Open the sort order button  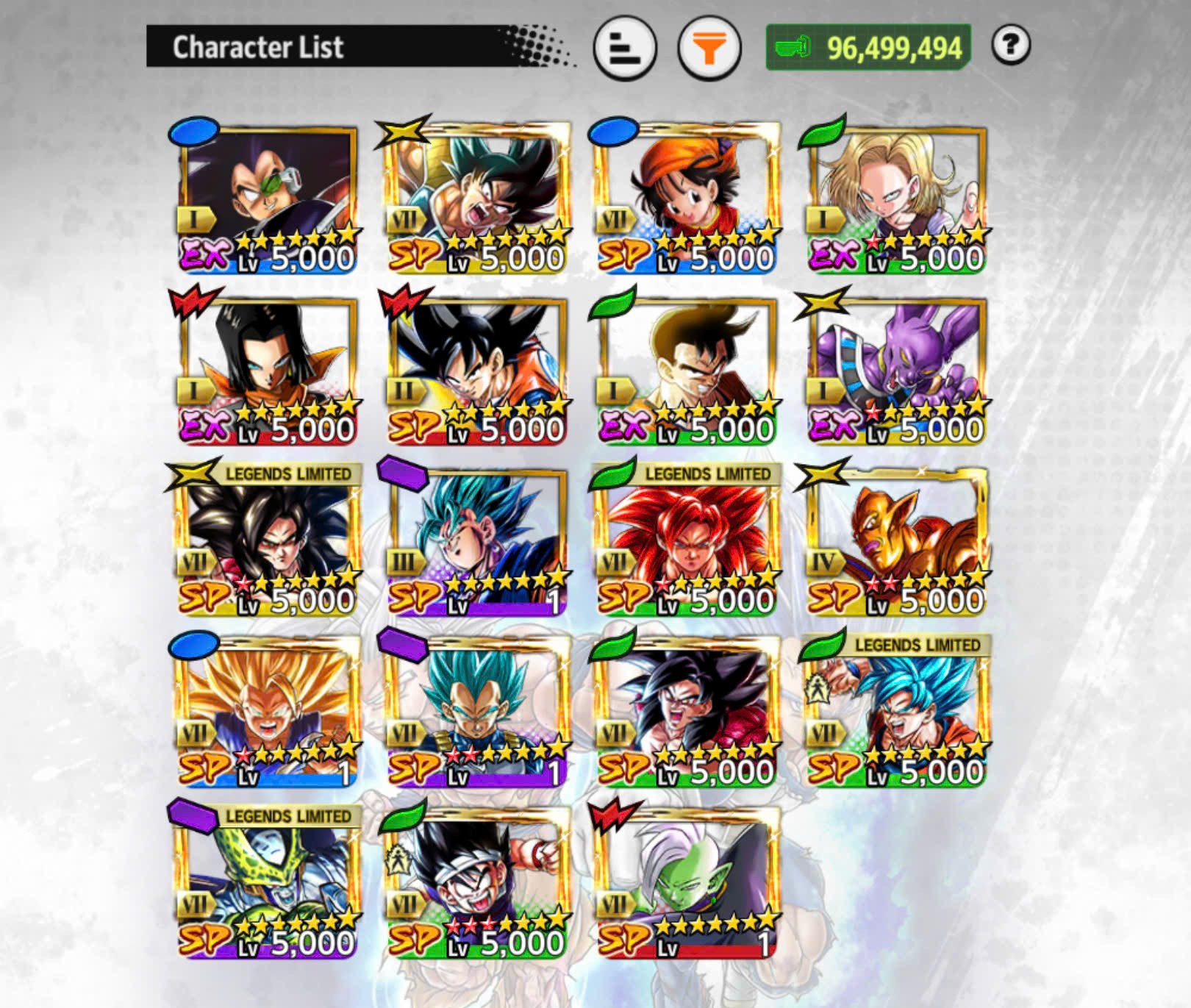pyautogui.click(x=625, y=48)
